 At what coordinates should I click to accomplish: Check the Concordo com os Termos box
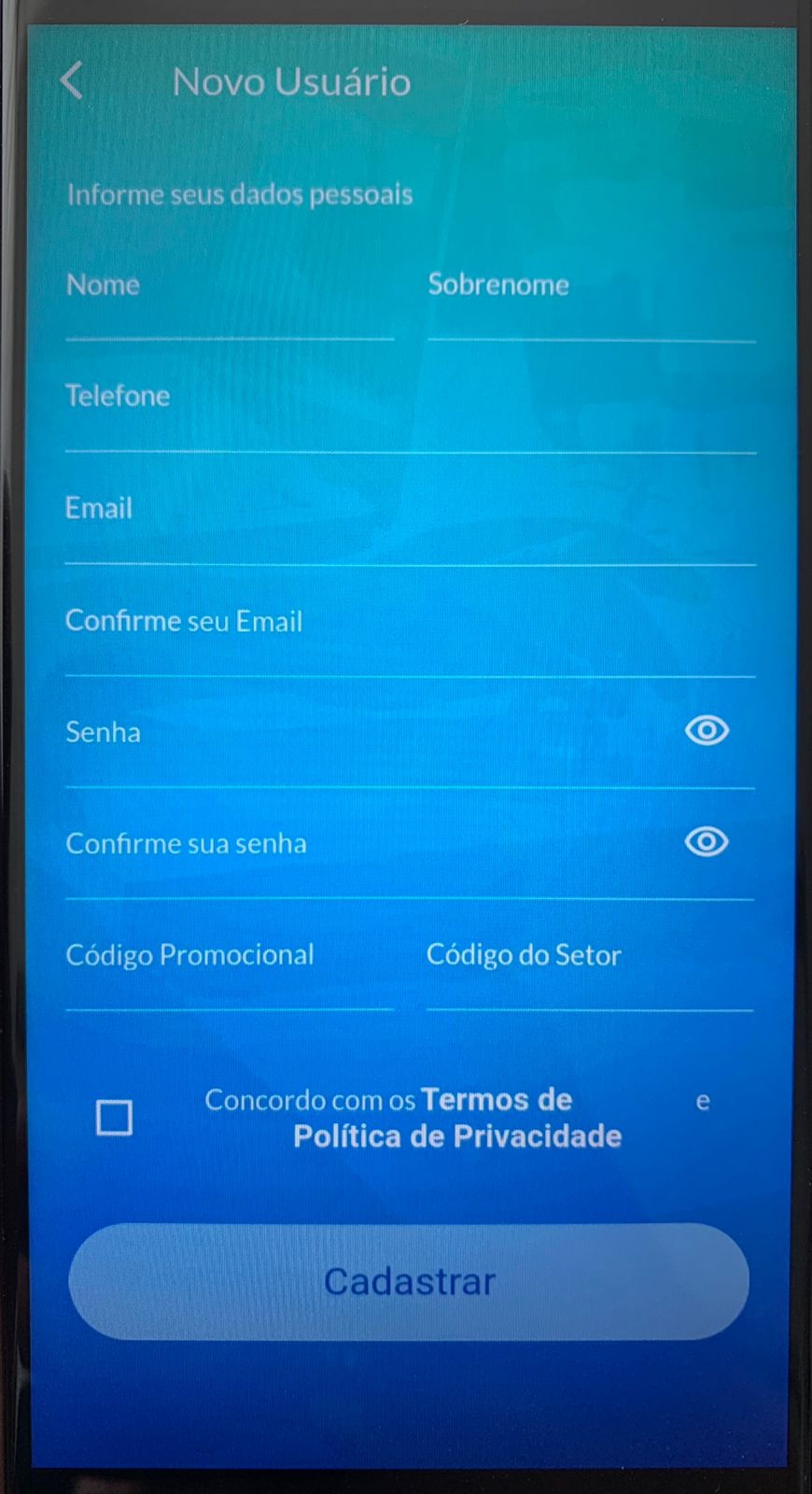pyautogui.click(x=114, y=1117)
